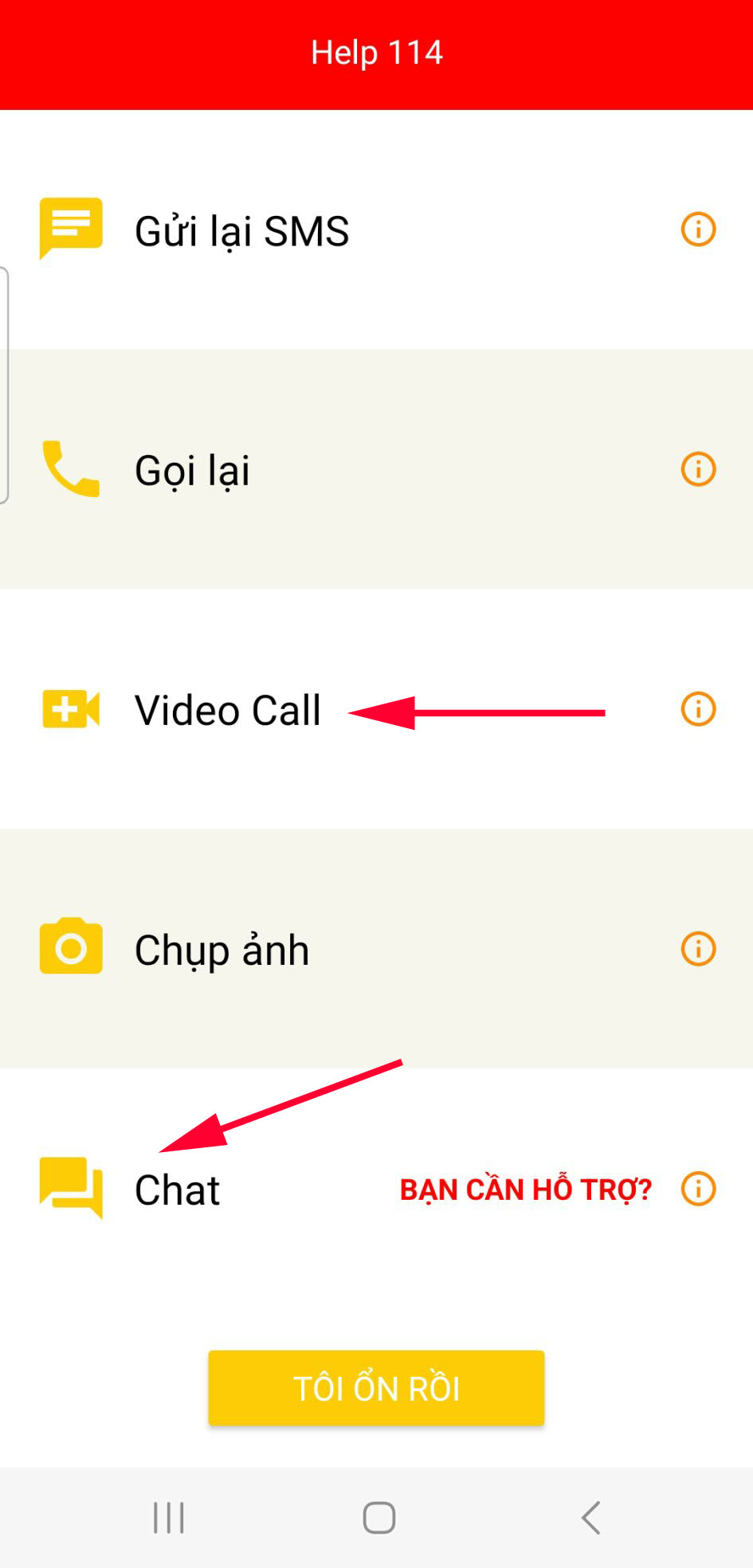Open info for Gửi lại SMS
The image size is (753, 1568).
pos(698,229)
